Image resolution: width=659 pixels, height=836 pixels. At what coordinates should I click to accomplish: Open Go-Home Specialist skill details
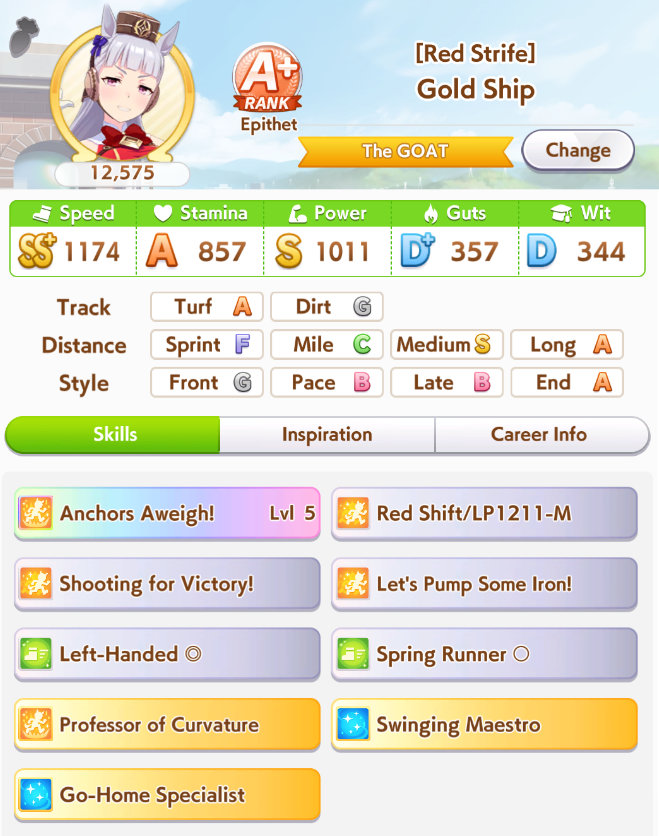pos(167,795)
